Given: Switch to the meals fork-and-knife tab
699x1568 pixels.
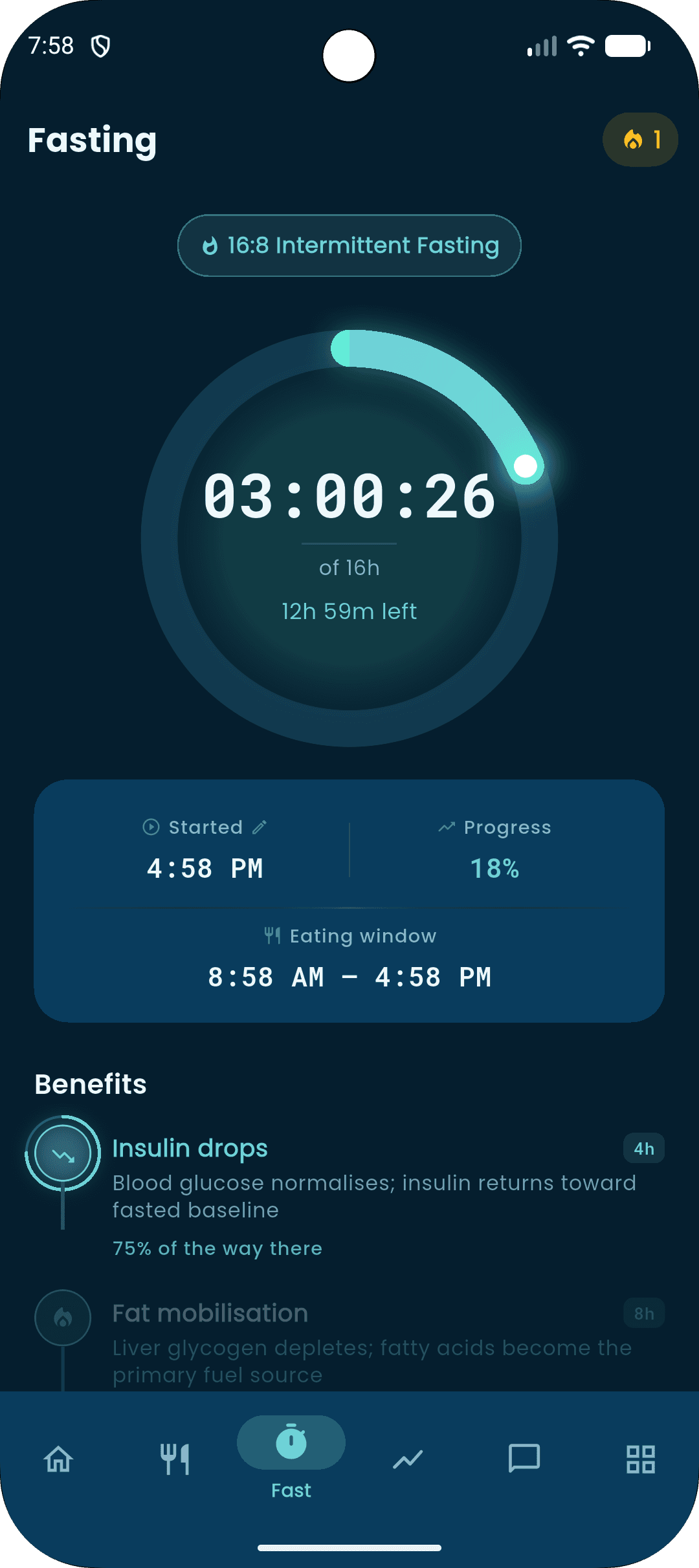Looking at the screenshot, I should [175, 1459].
